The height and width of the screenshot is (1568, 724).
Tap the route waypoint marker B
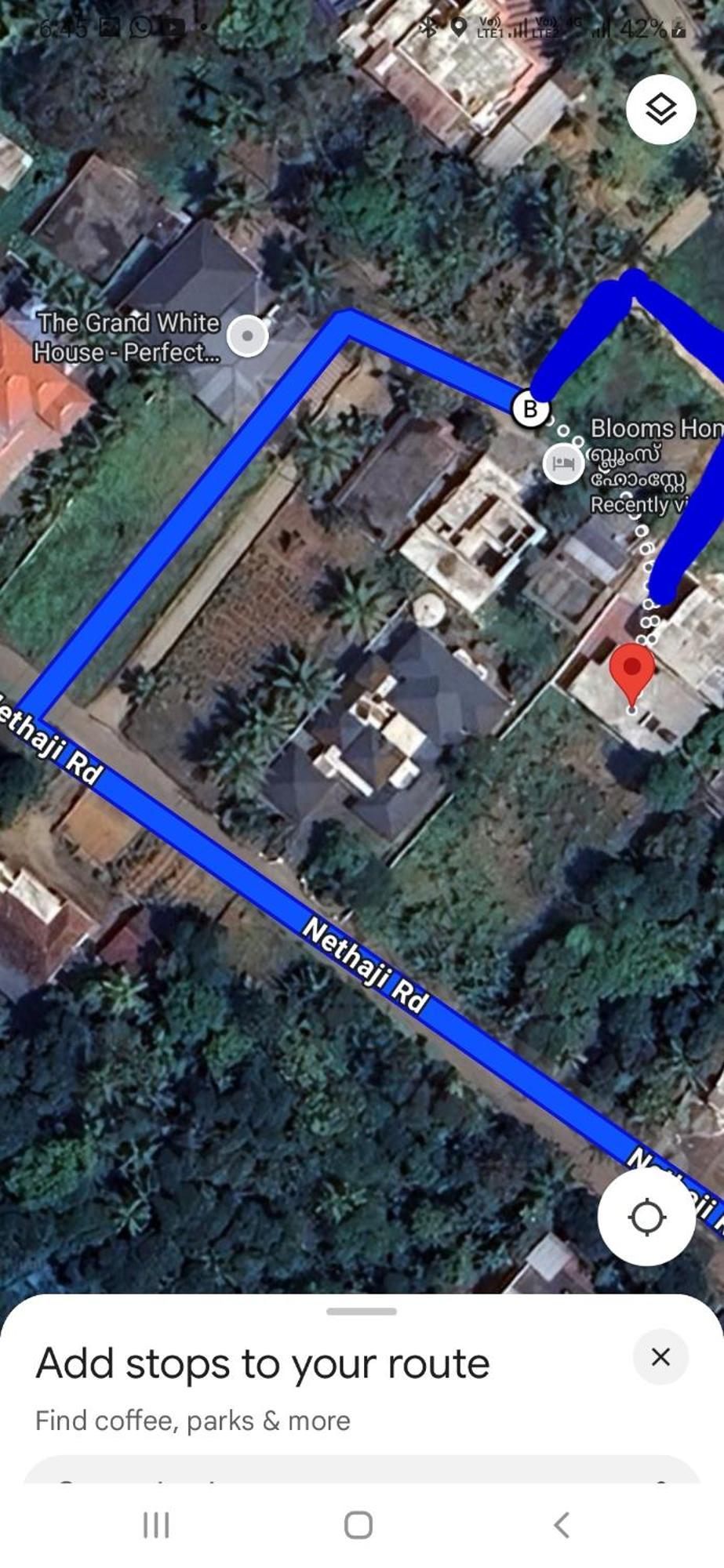530,409
